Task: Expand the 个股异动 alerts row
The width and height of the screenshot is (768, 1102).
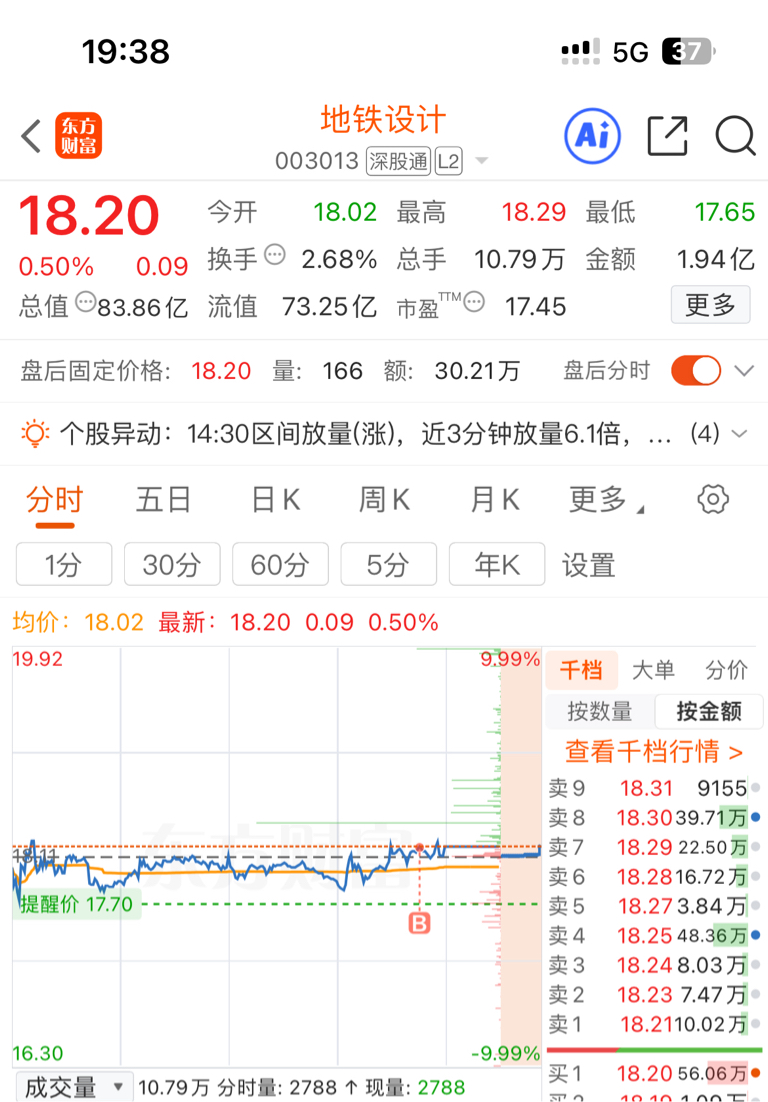Action: coord(739,434)
